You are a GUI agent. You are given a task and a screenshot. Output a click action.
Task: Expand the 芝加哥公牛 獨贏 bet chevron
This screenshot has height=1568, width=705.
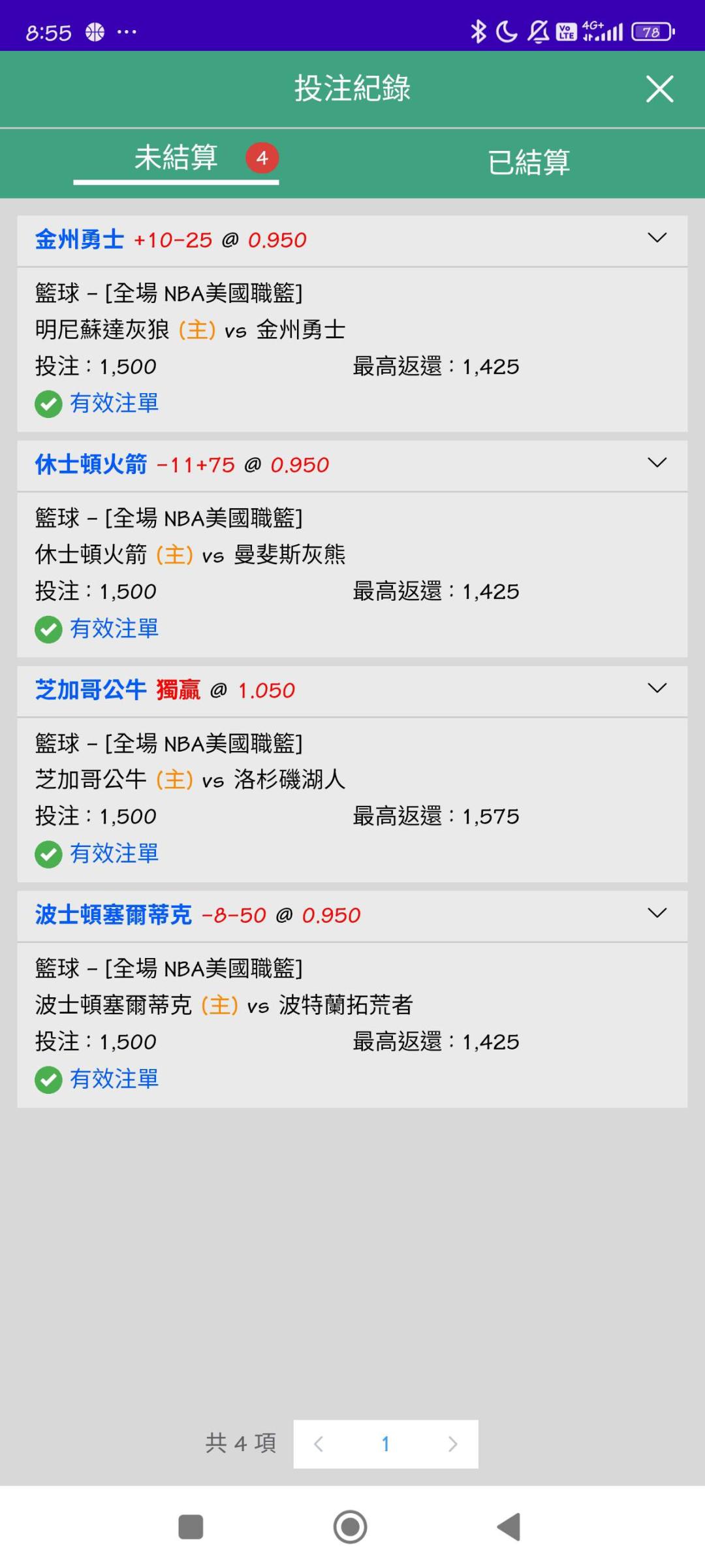pos(657,688)
